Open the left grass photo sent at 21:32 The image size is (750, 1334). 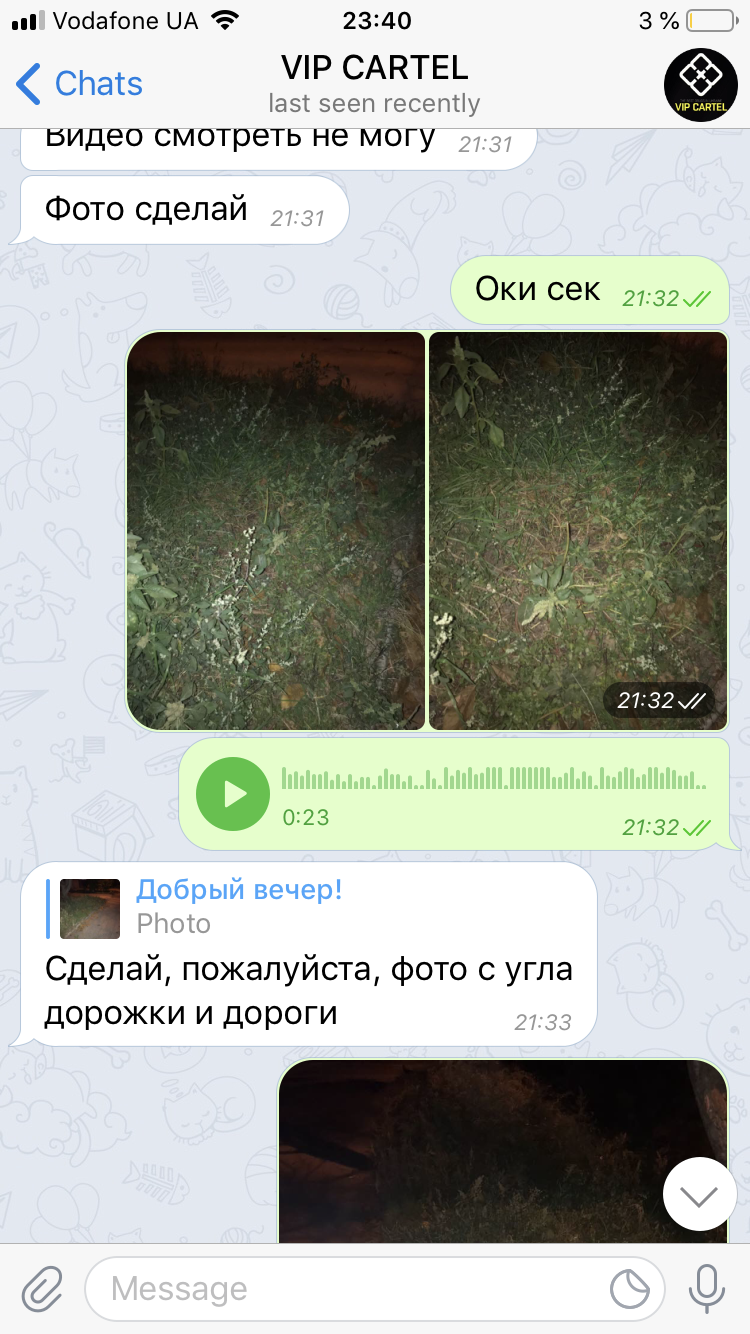tap(276, 530)
